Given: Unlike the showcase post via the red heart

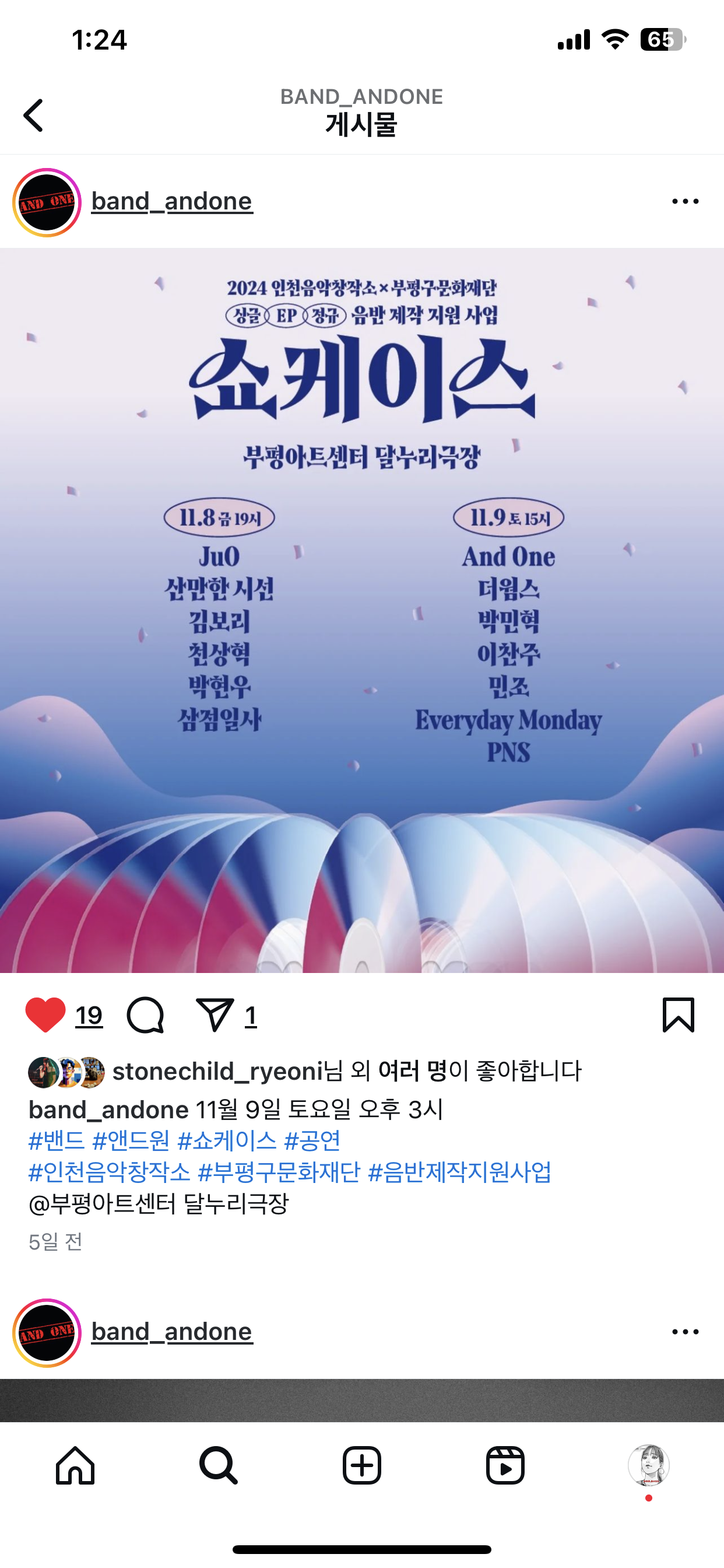Looking at the screenshot, I should [x=45, y=1014].
